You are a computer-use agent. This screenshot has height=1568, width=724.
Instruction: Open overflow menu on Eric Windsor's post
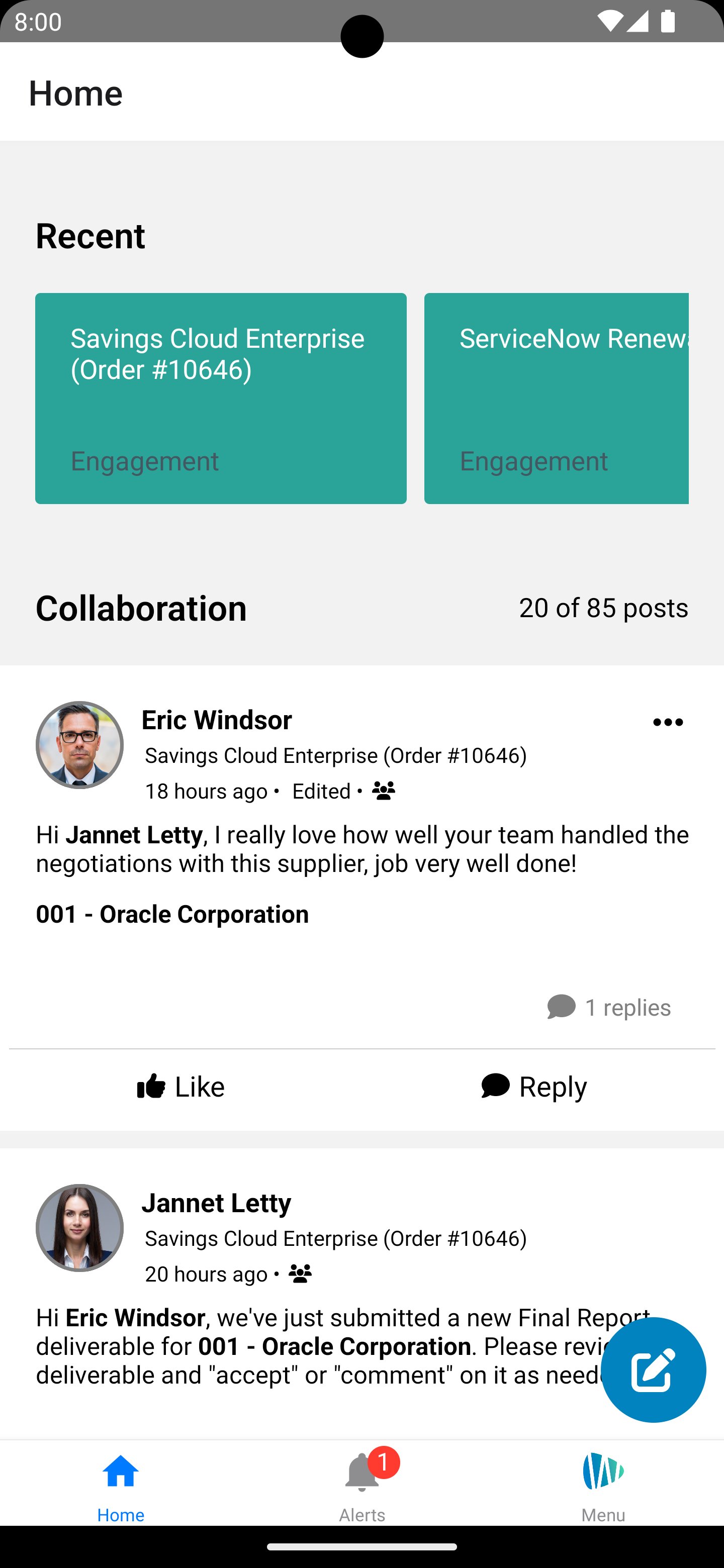click(669, 722)
